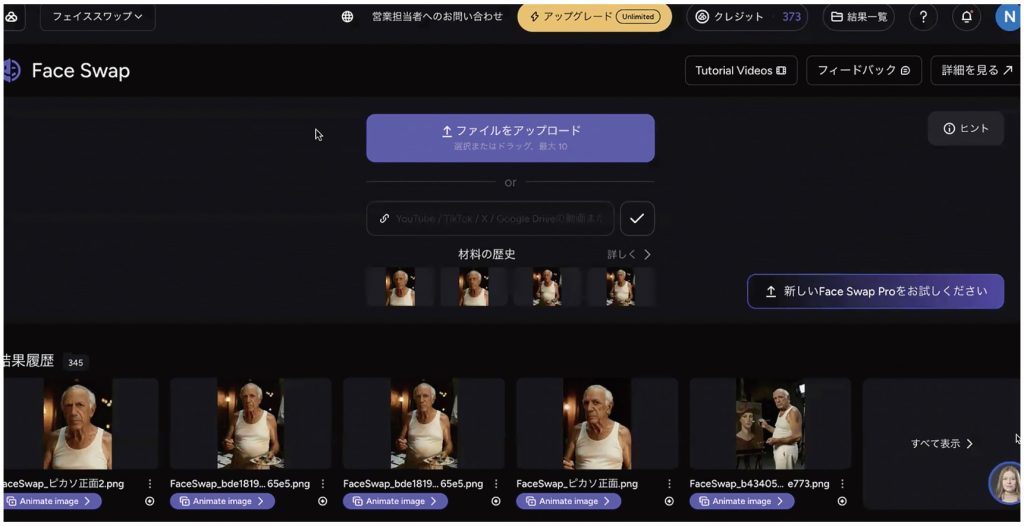Open overflow menu for FaceSwap_ピカソ正面2.png
This screenshot has width=1024, height=526.
tap(150, 483)
